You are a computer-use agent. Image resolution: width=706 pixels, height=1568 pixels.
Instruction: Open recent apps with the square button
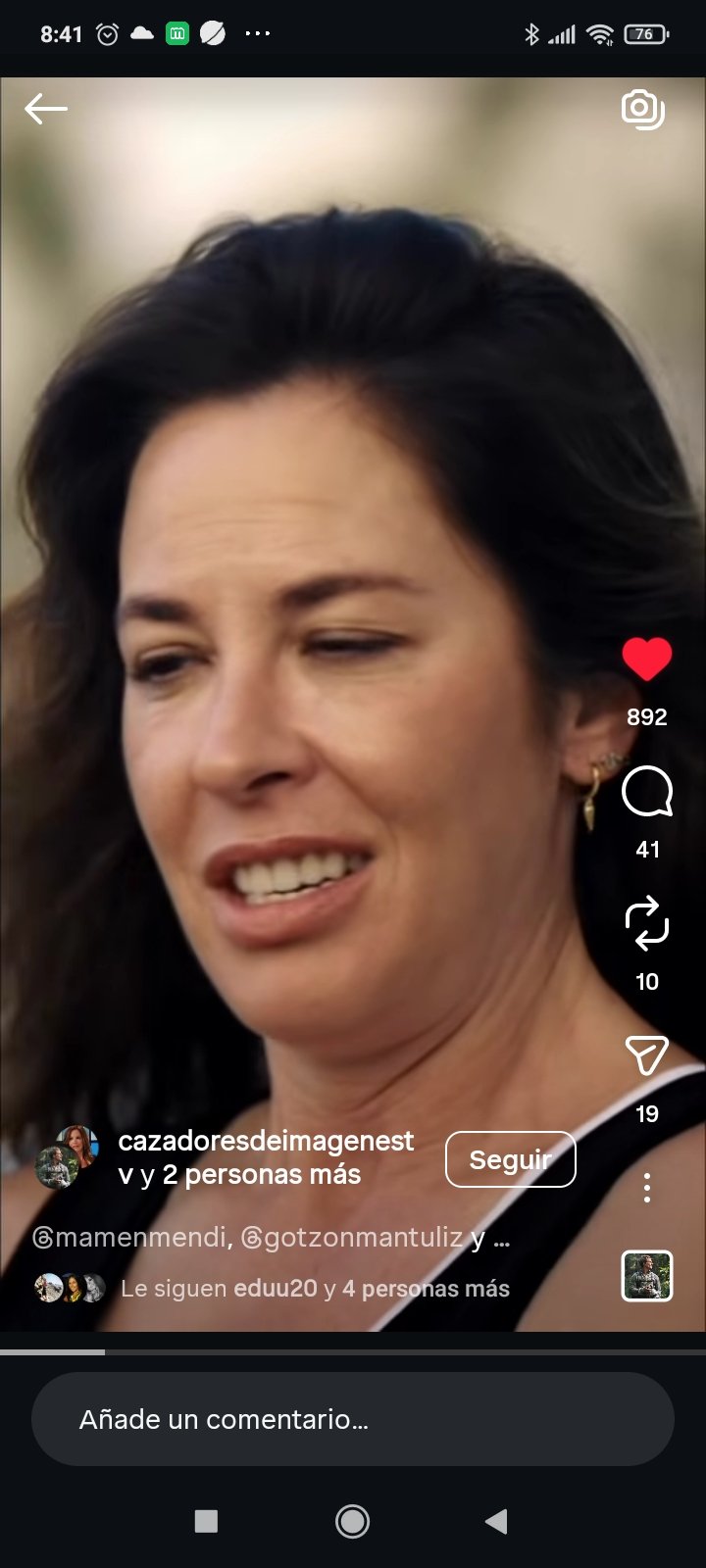click(206, 1521)
